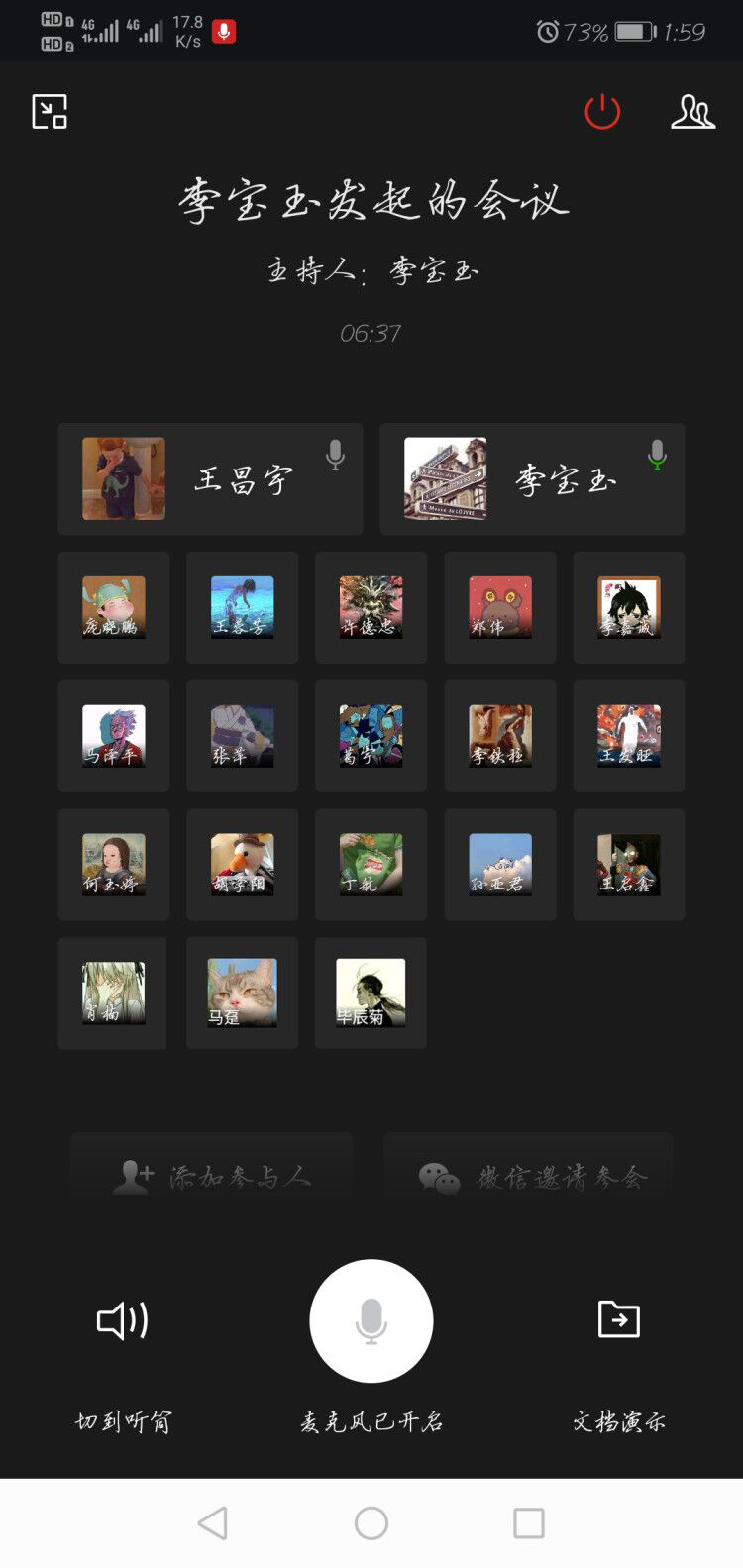The image size is (743, 1568).
Task: Invite attendees via 微信邀请参会
Action: click(x=528, y=1176)
